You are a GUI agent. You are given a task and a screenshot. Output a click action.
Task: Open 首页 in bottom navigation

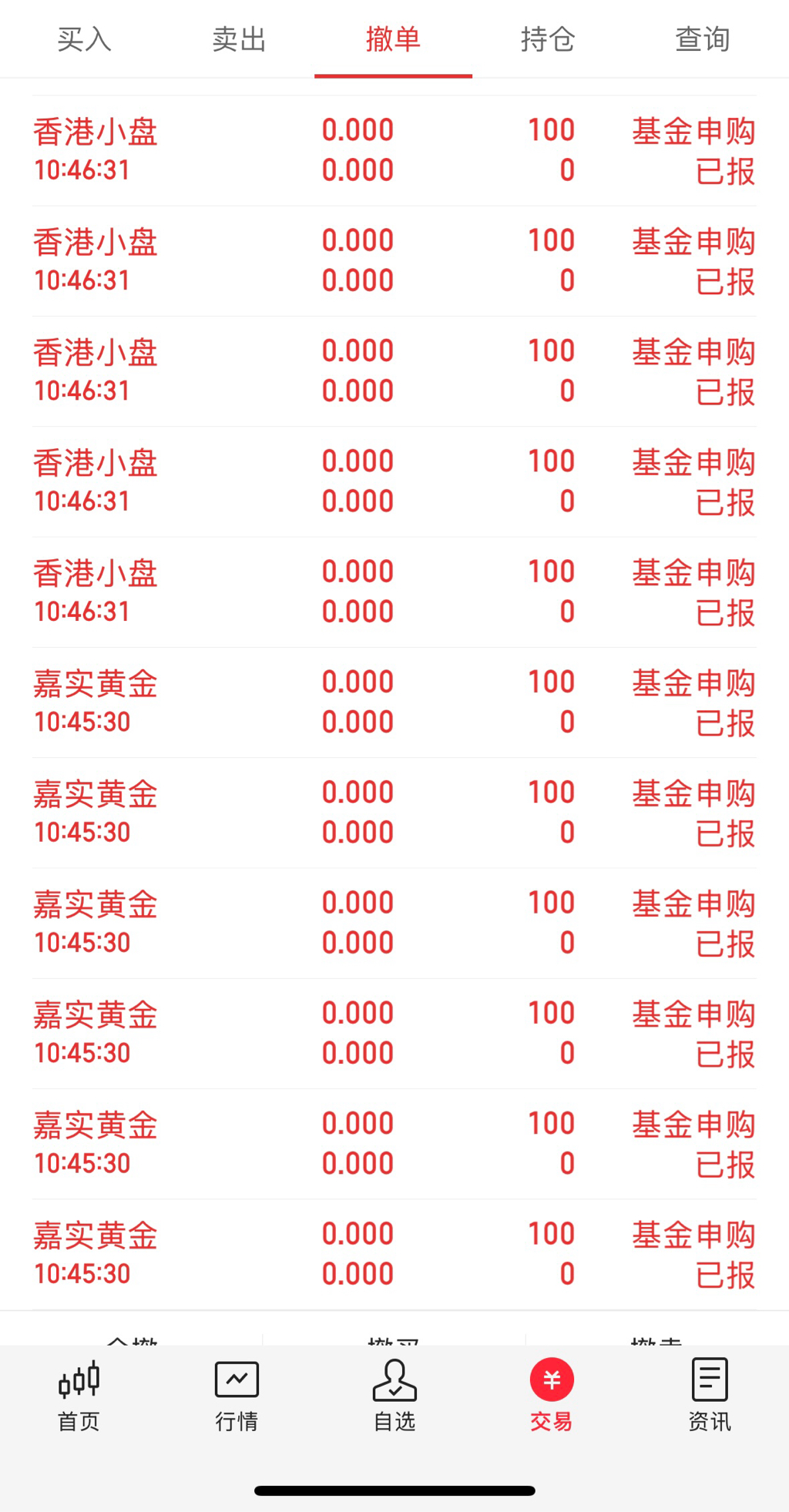tap(79, 1396)
